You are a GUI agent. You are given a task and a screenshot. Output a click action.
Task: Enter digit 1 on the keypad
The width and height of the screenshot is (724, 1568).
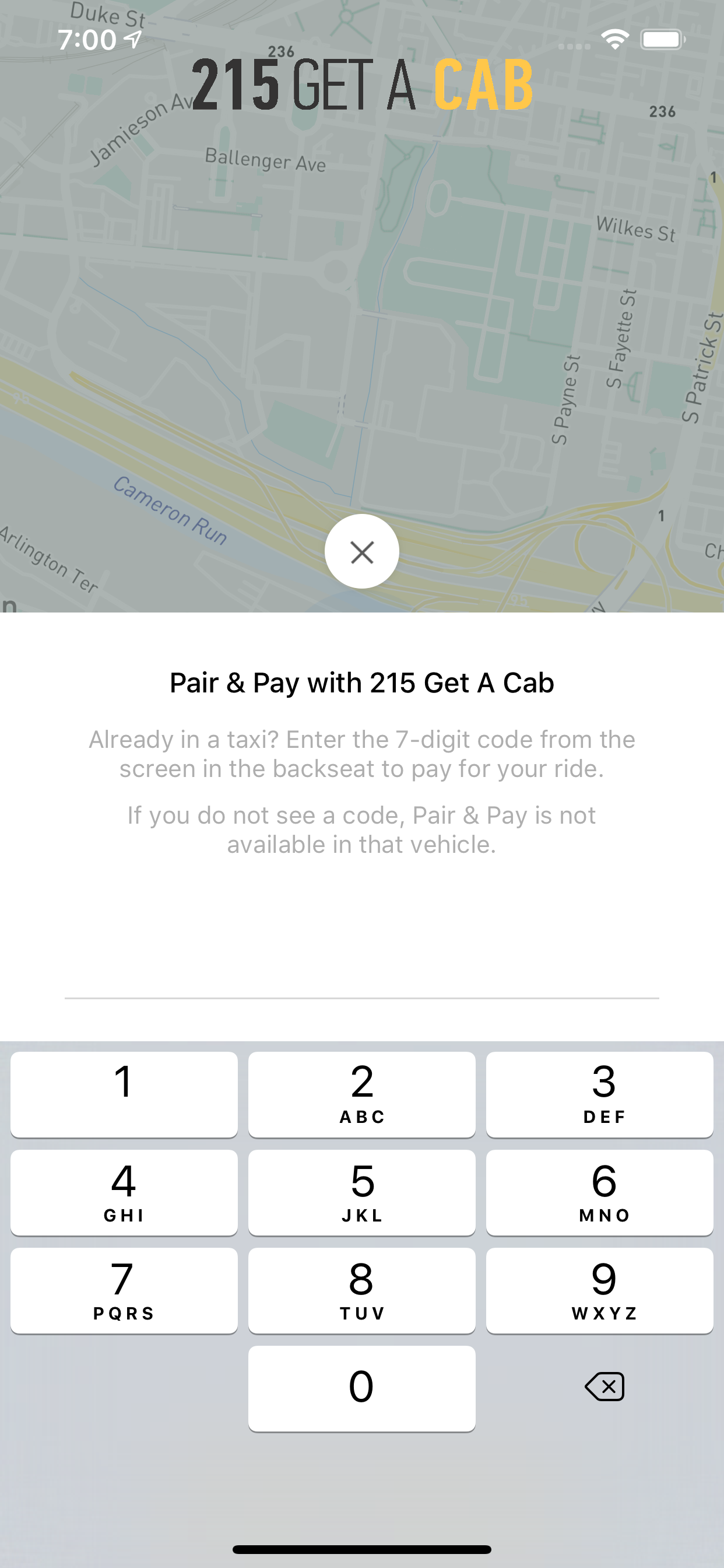coord(124,1094)
